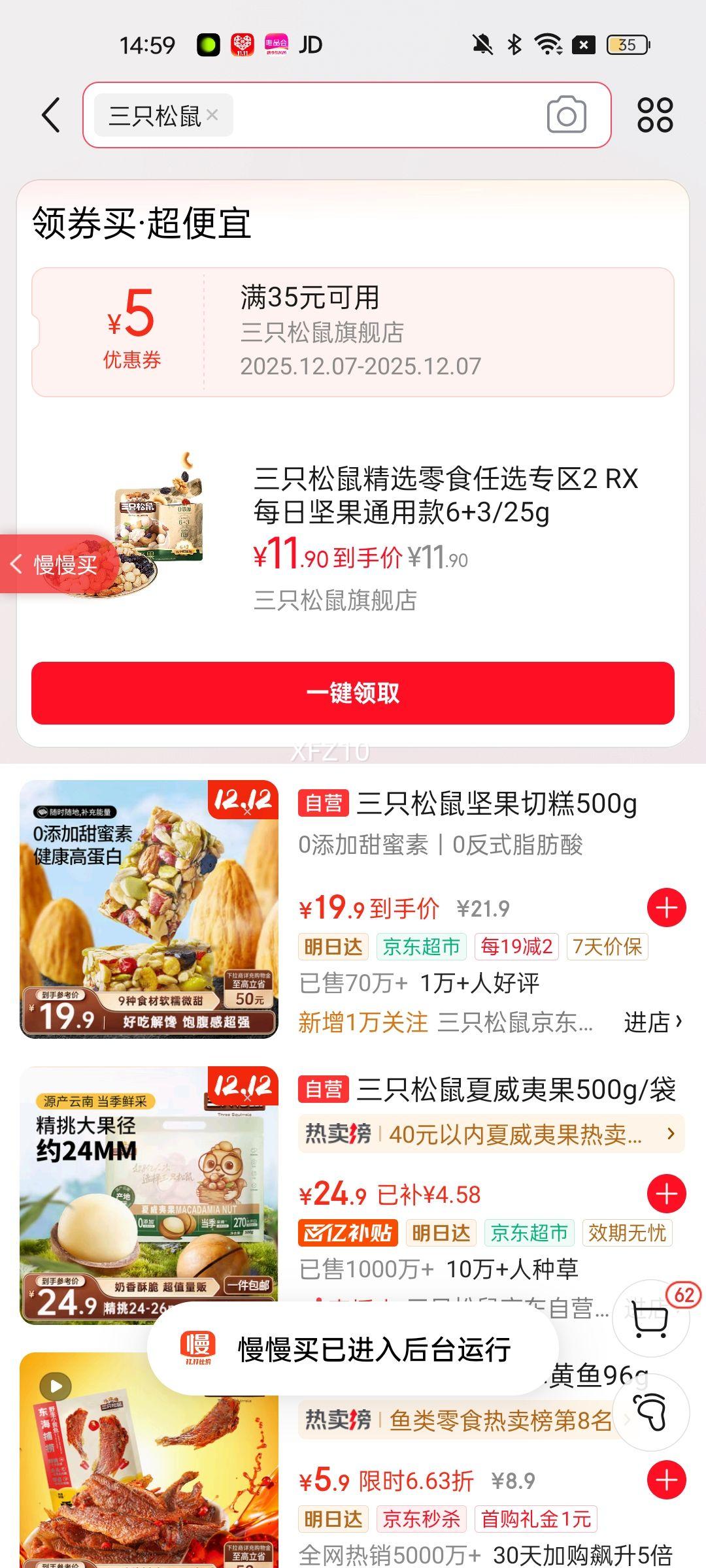
Task: Claim the coupon with 一键领取
Action: tap(353, 693)
